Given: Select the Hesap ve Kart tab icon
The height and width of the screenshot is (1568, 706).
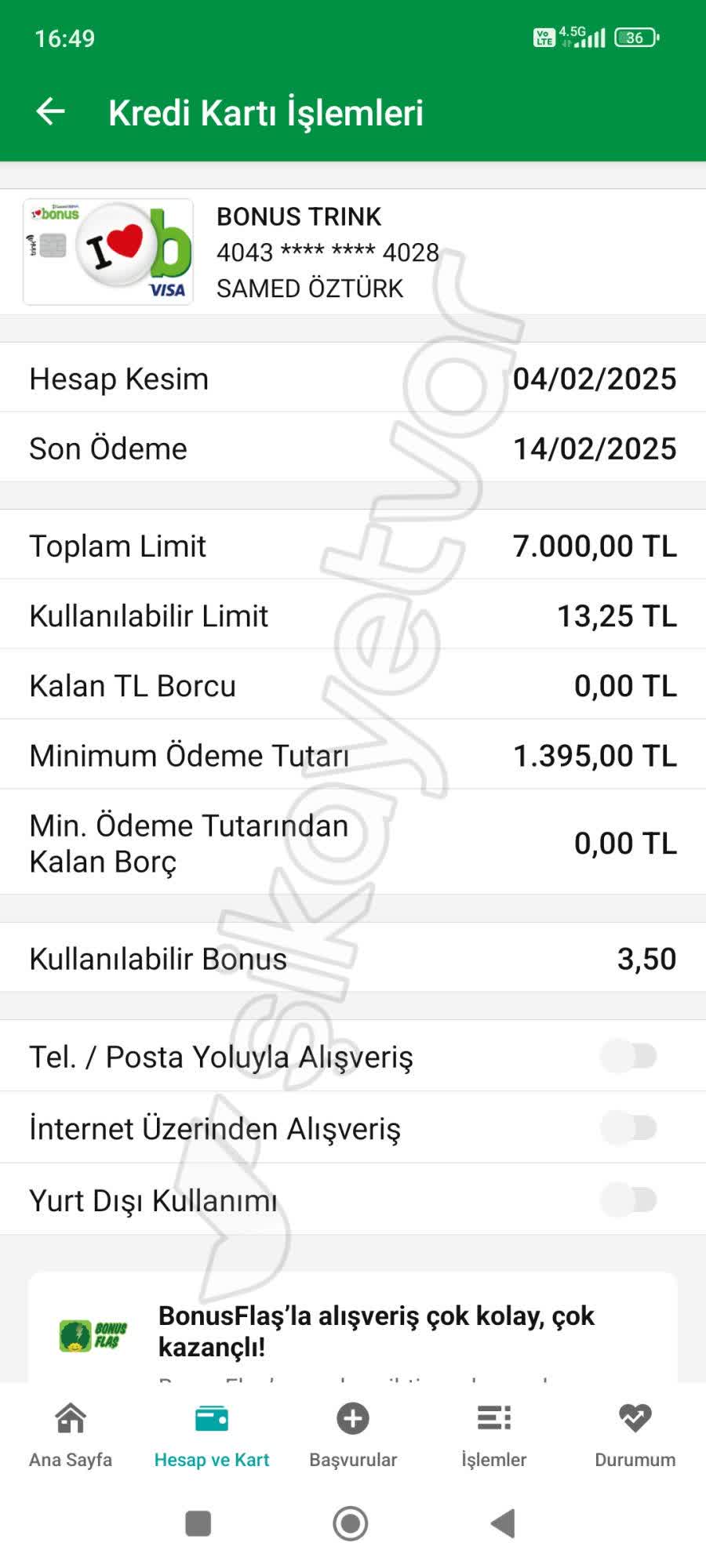Looking at the screenshot, I should (211, 1419).
